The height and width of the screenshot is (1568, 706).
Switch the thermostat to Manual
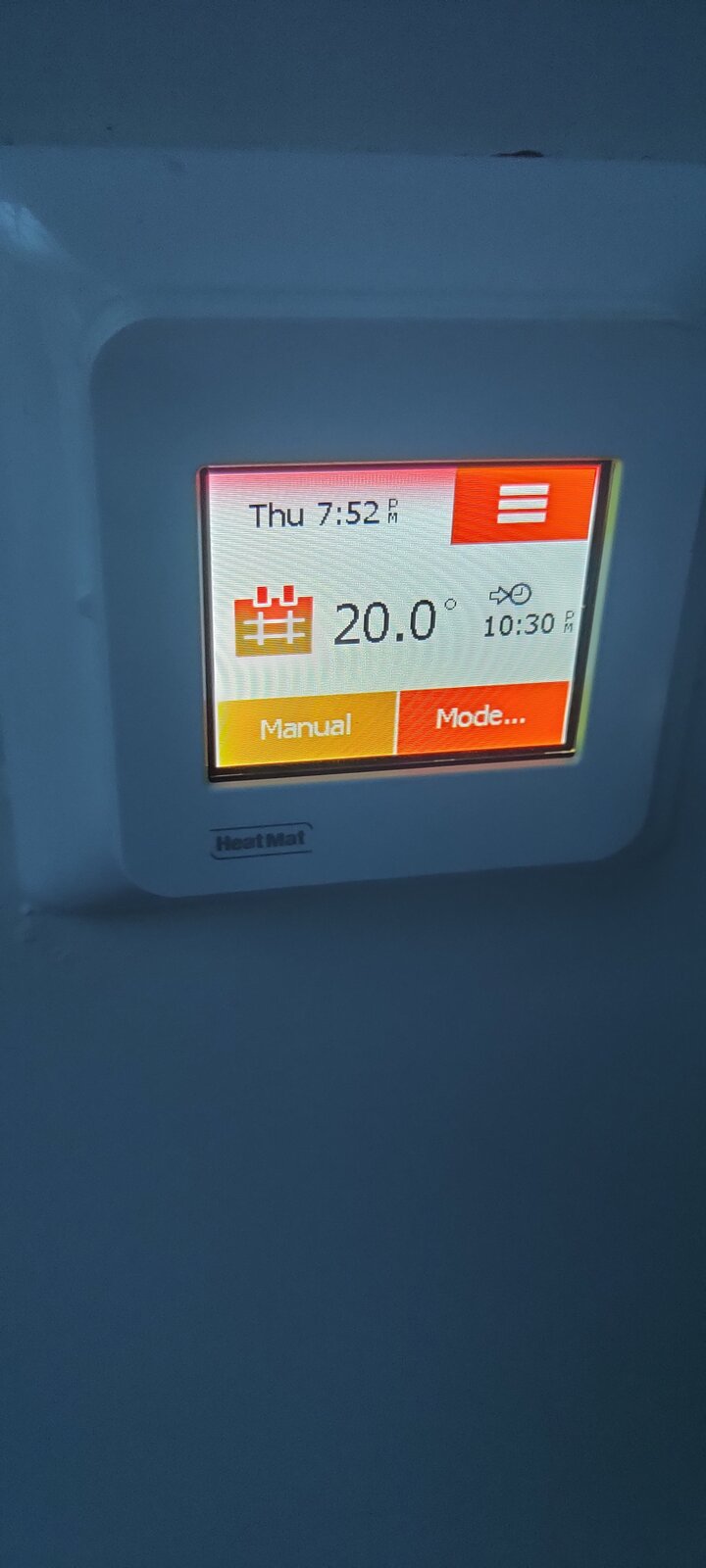coord(306,727)
